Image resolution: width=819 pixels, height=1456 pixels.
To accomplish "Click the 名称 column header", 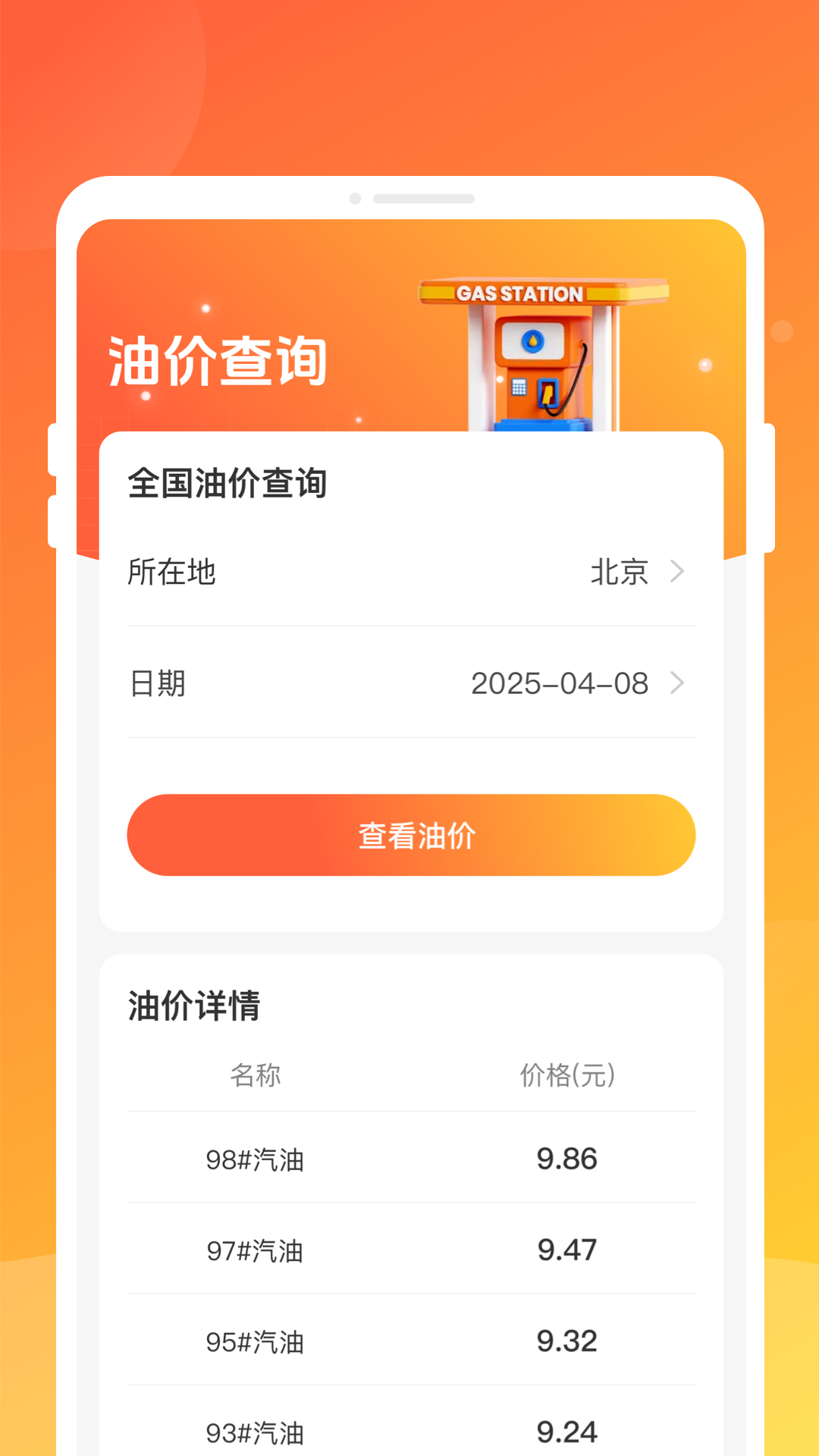I will pos(256,1075).
